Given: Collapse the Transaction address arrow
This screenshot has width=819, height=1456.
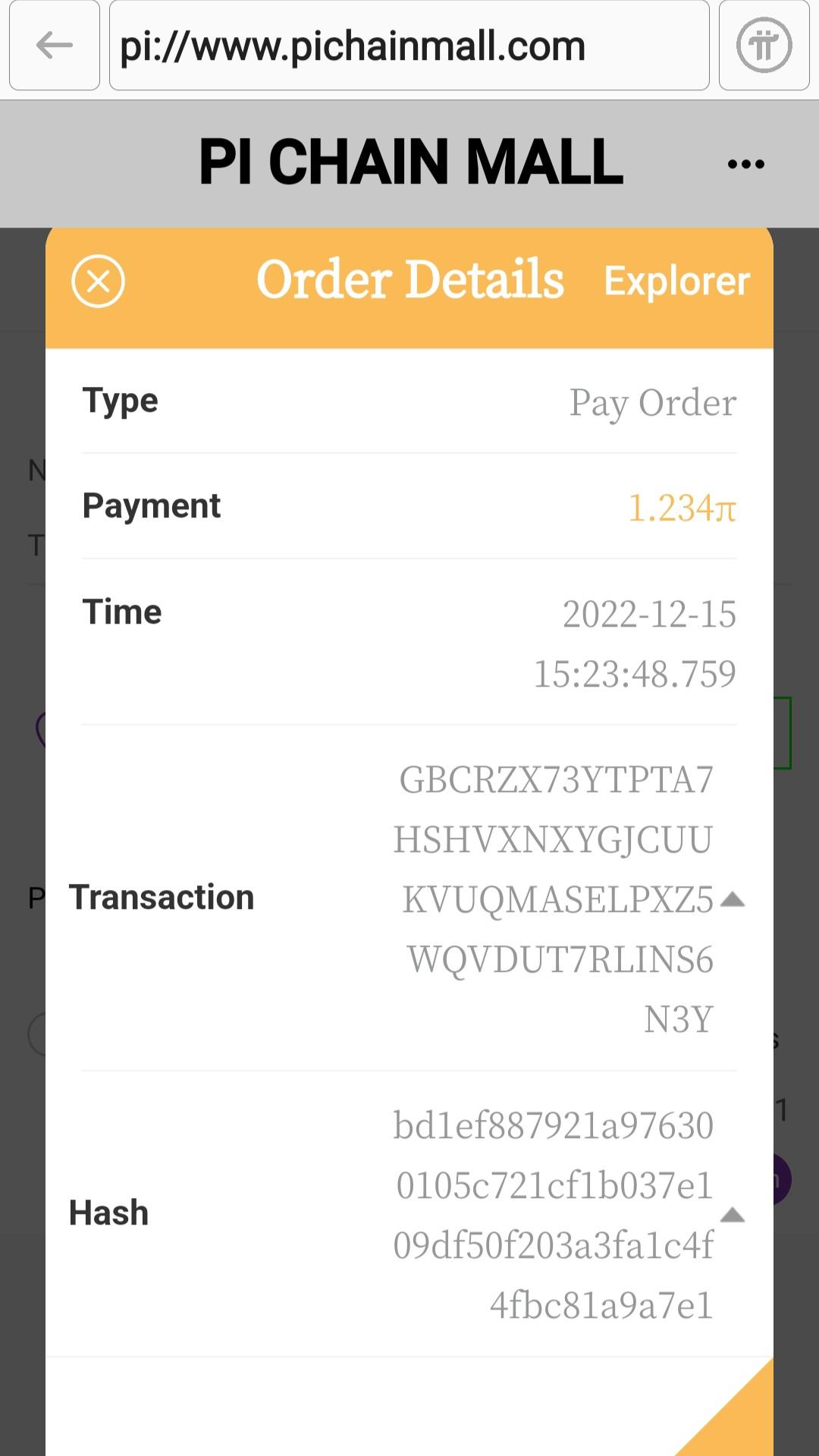Looking at the screenshot, I should pyautogui.click(x=733, y=900).
